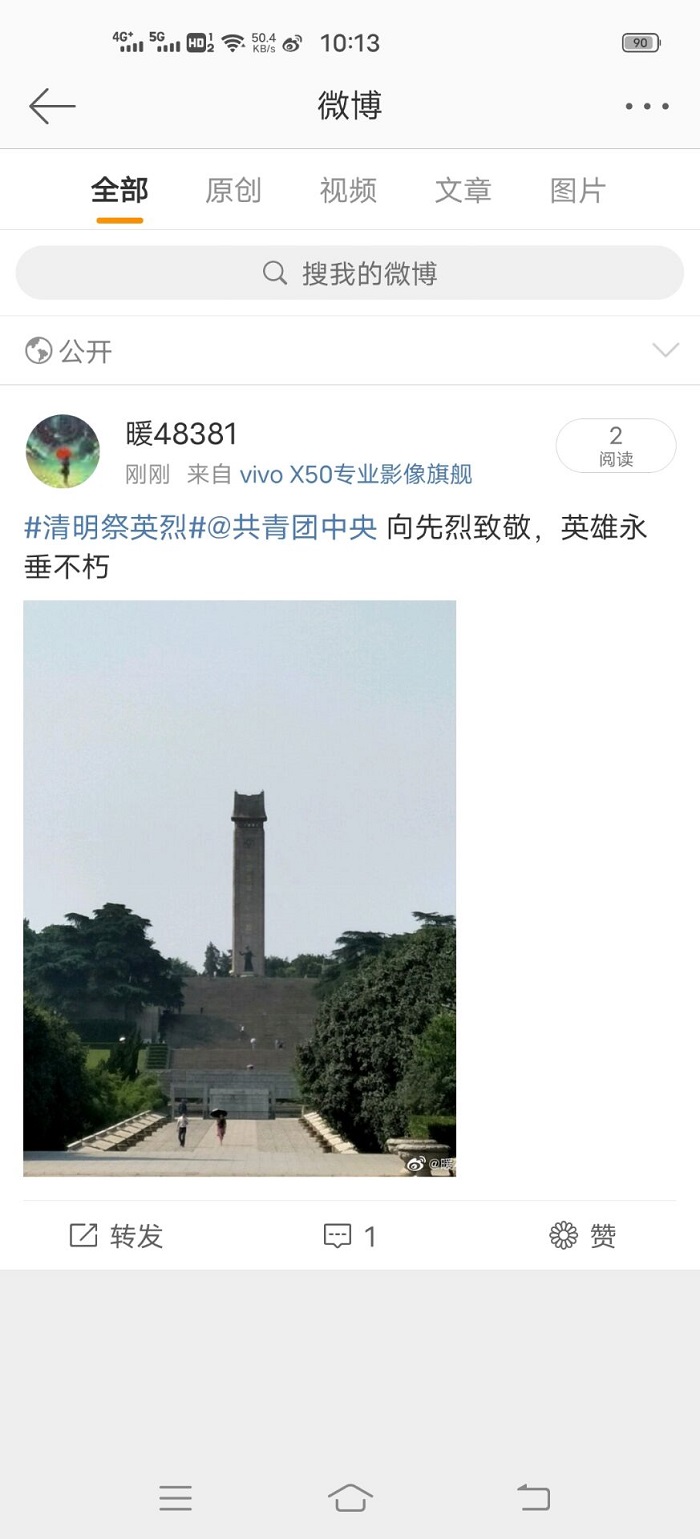This screenshot has width=700, height=1539.
Task: Tap the 搜我的微博 search box
Action: pyautogui.click(x=350, y=273)
